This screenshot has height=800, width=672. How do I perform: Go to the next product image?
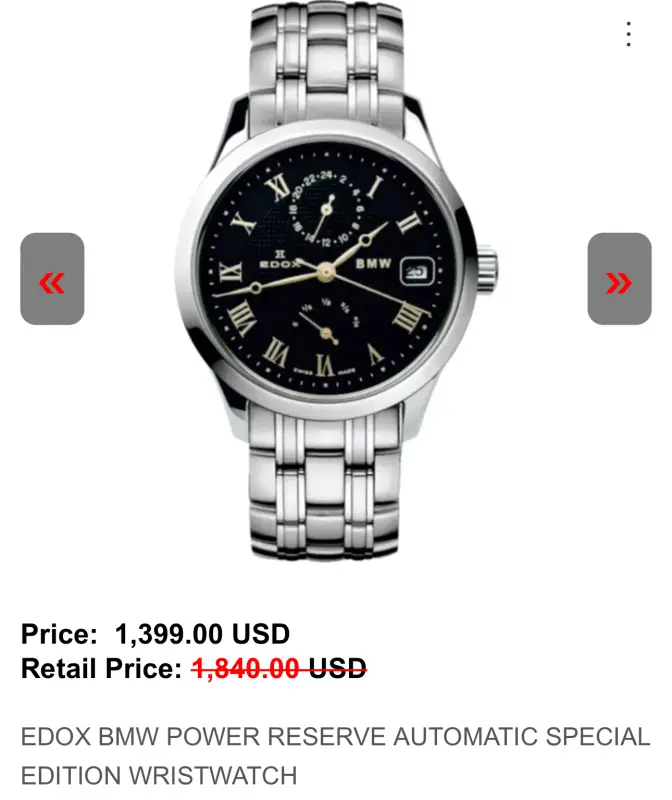(x=619, y=279)
